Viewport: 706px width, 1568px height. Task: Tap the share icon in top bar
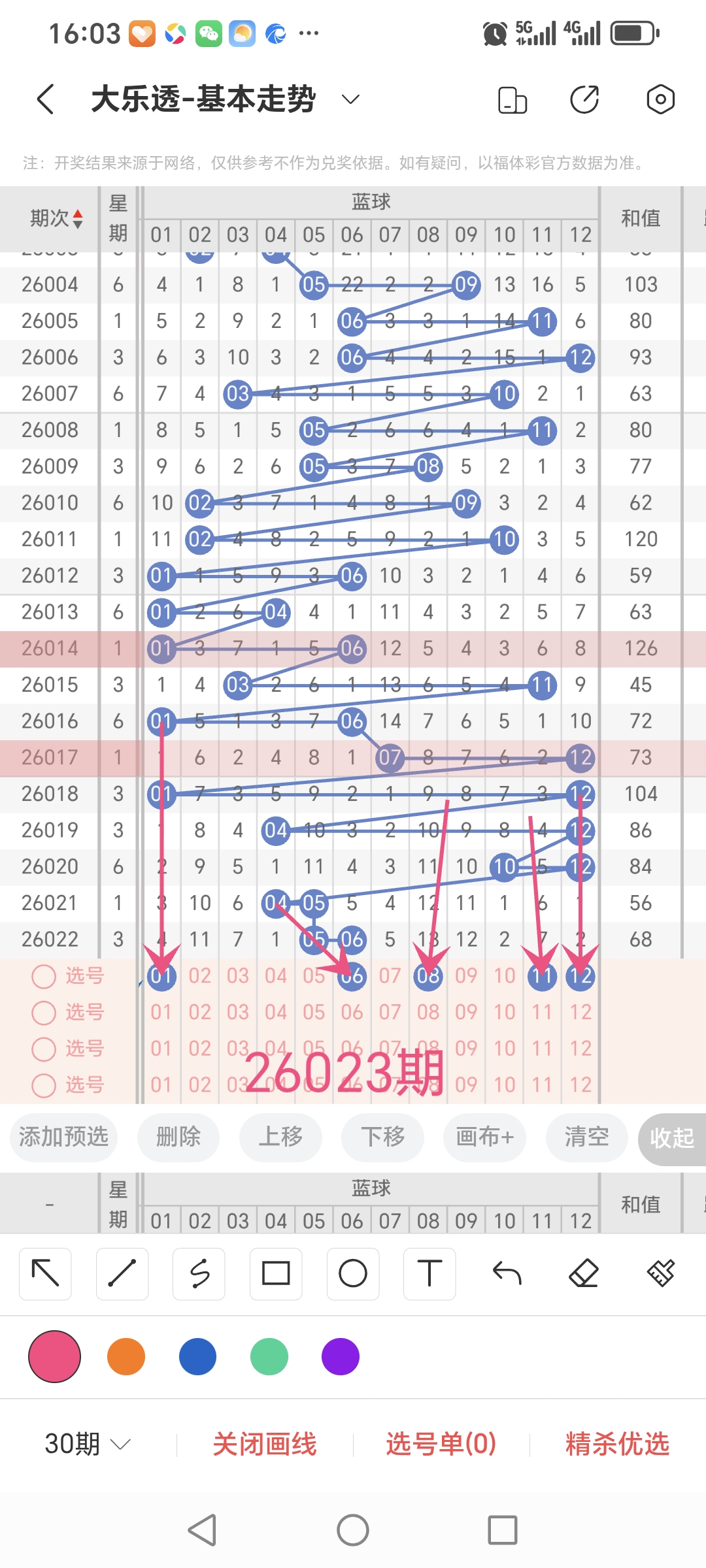click(585, 98)
